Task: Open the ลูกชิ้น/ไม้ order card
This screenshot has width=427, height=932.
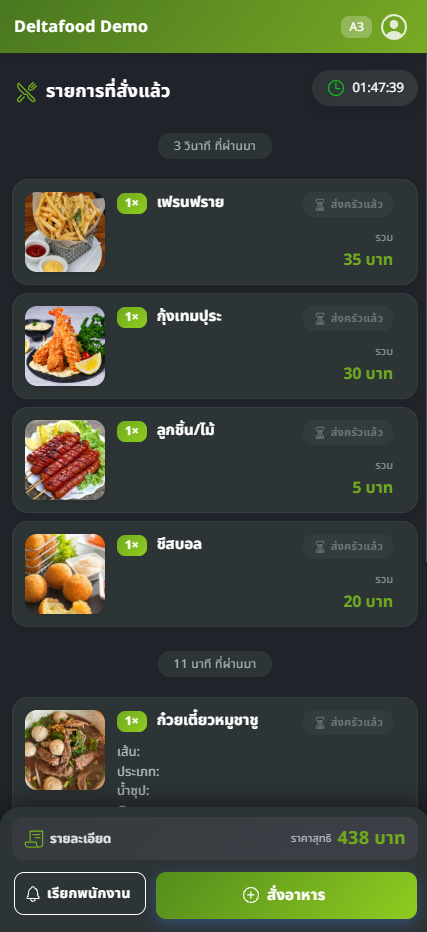Action: pos(215,460)
